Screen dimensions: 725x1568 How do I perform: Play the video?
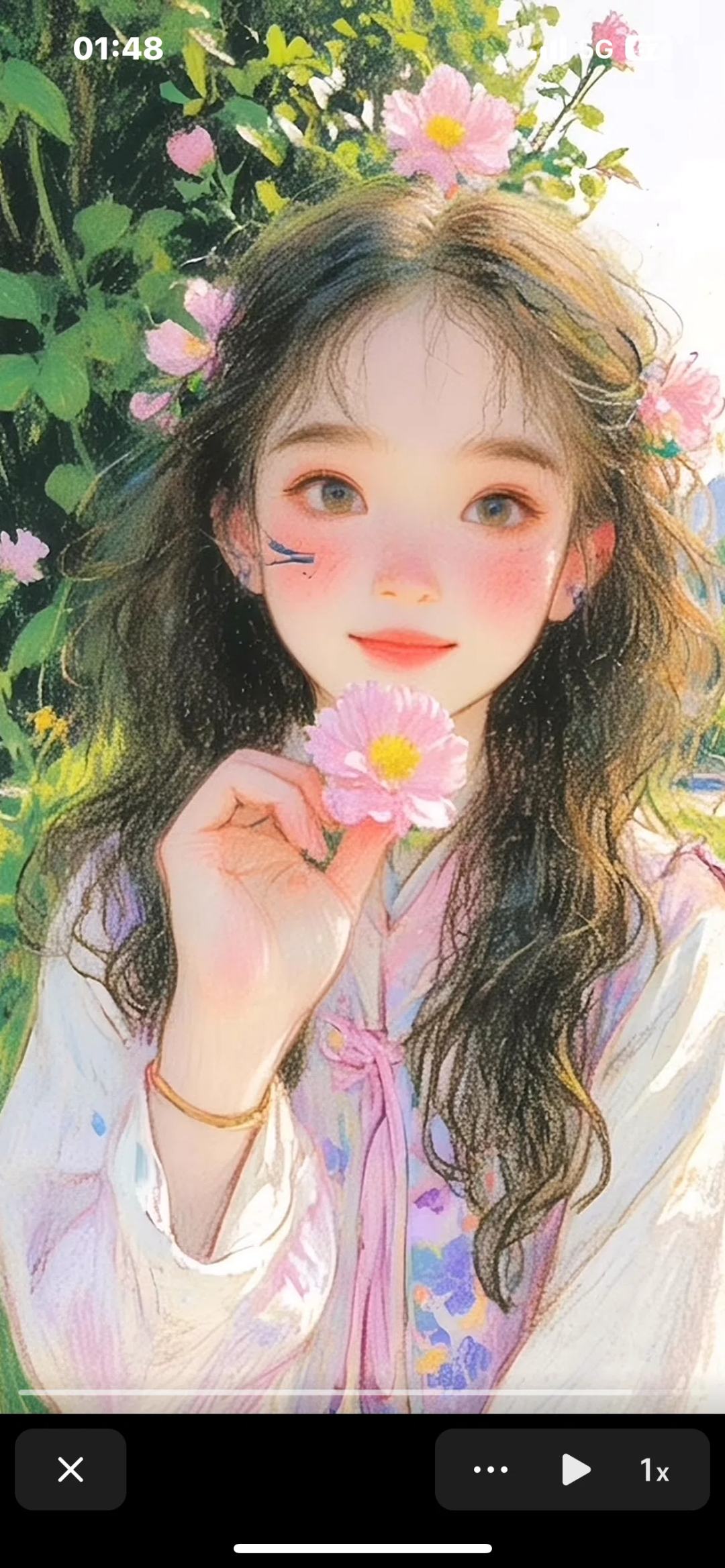click(575, 1469)
